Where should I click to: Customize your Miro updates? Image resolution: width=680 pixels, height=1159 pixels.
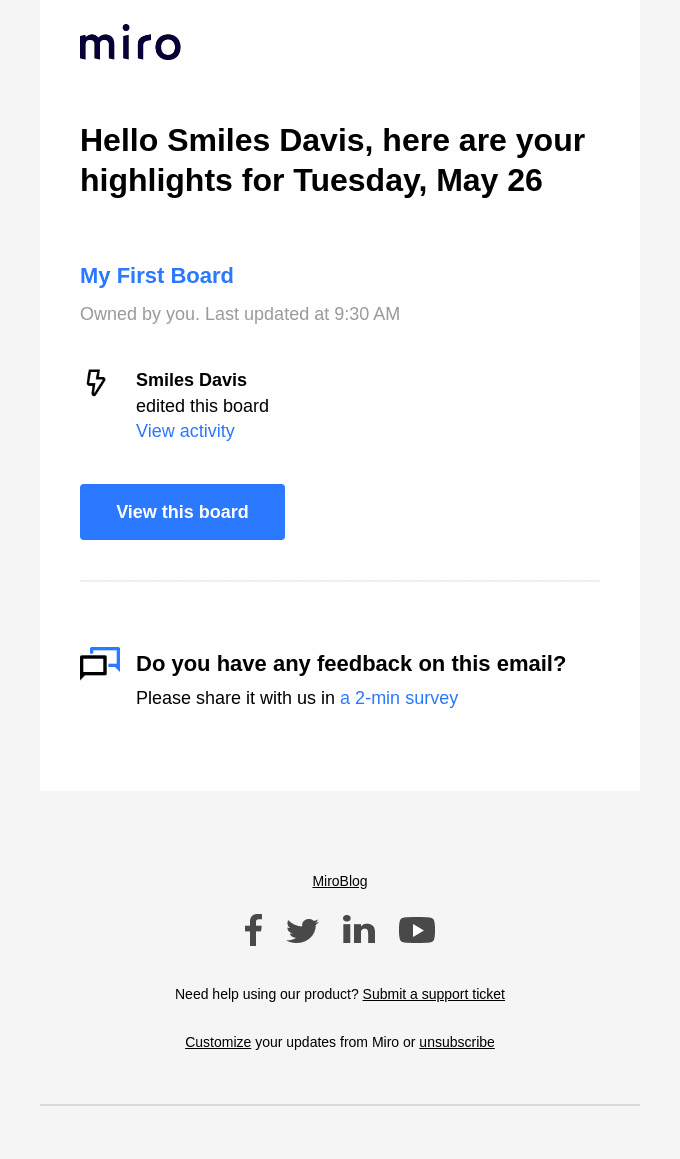coord(218,1042)
